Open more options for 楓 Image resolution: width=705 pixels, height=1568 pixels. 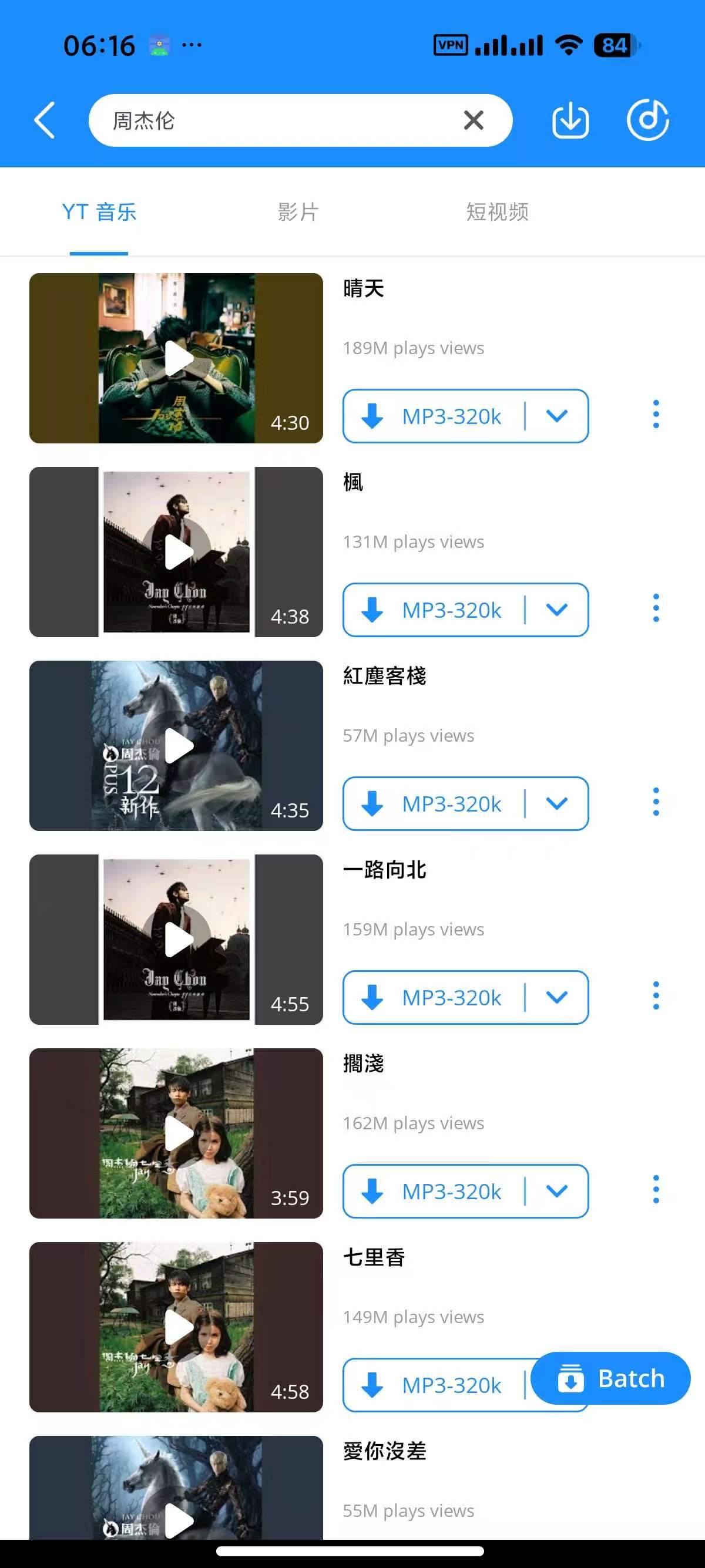click(656, 608)
